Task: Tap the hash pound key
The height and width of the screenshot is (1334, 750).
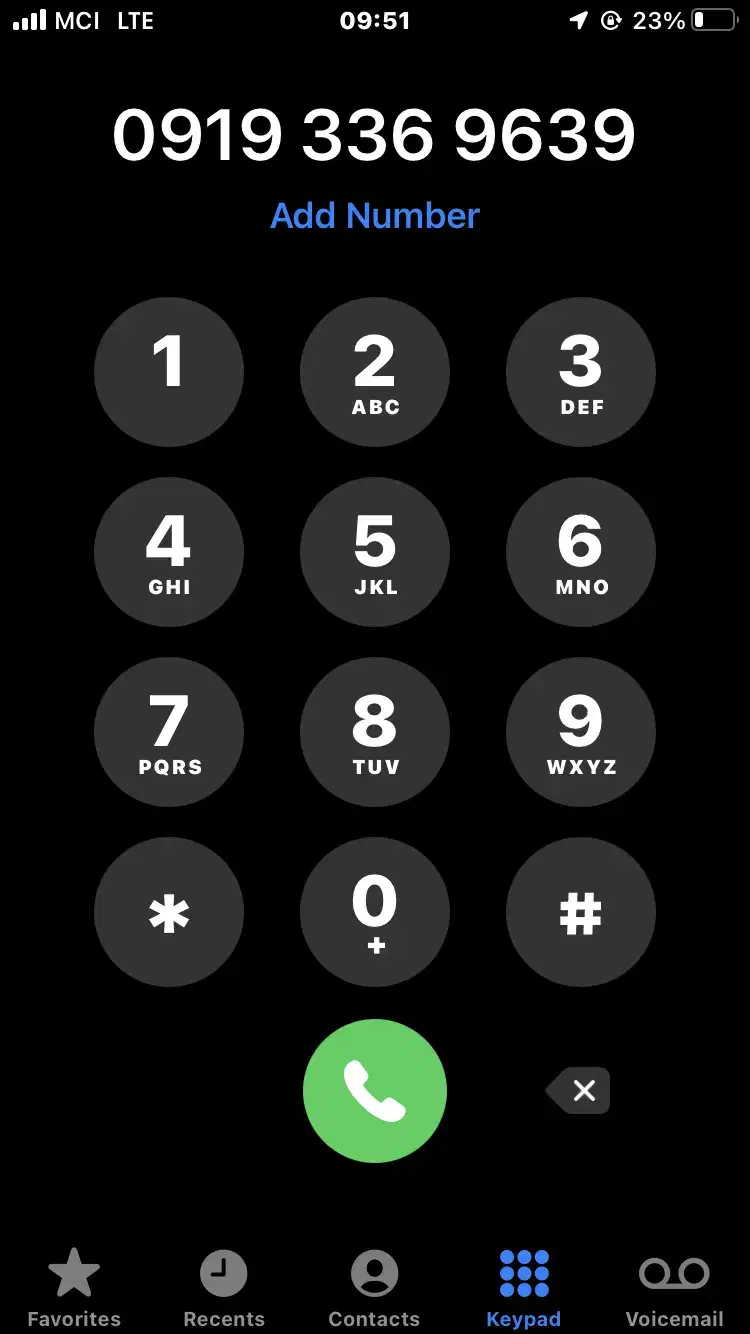Action: (x=581, y=912)
